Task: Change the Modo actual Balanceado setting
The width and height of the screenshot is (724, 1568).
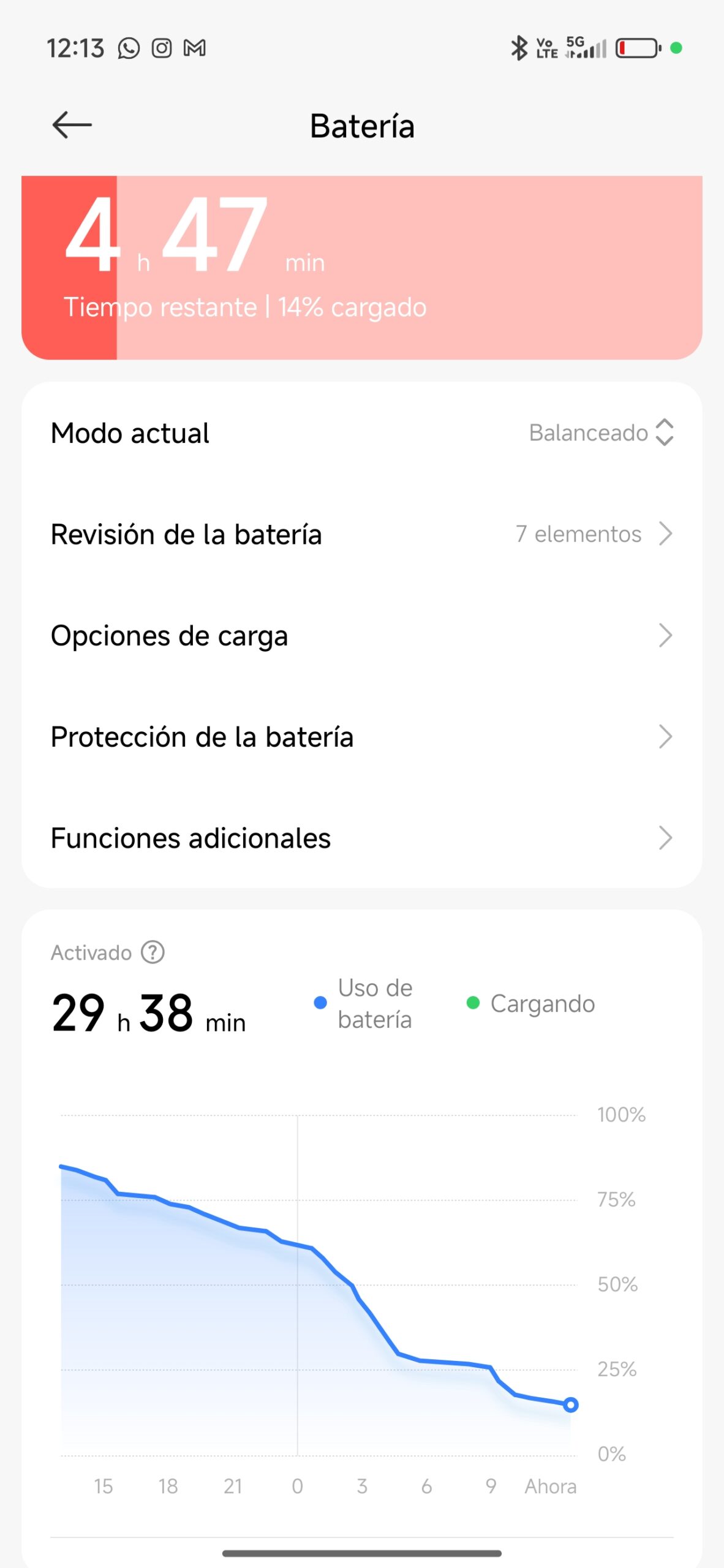Action: 600,433
